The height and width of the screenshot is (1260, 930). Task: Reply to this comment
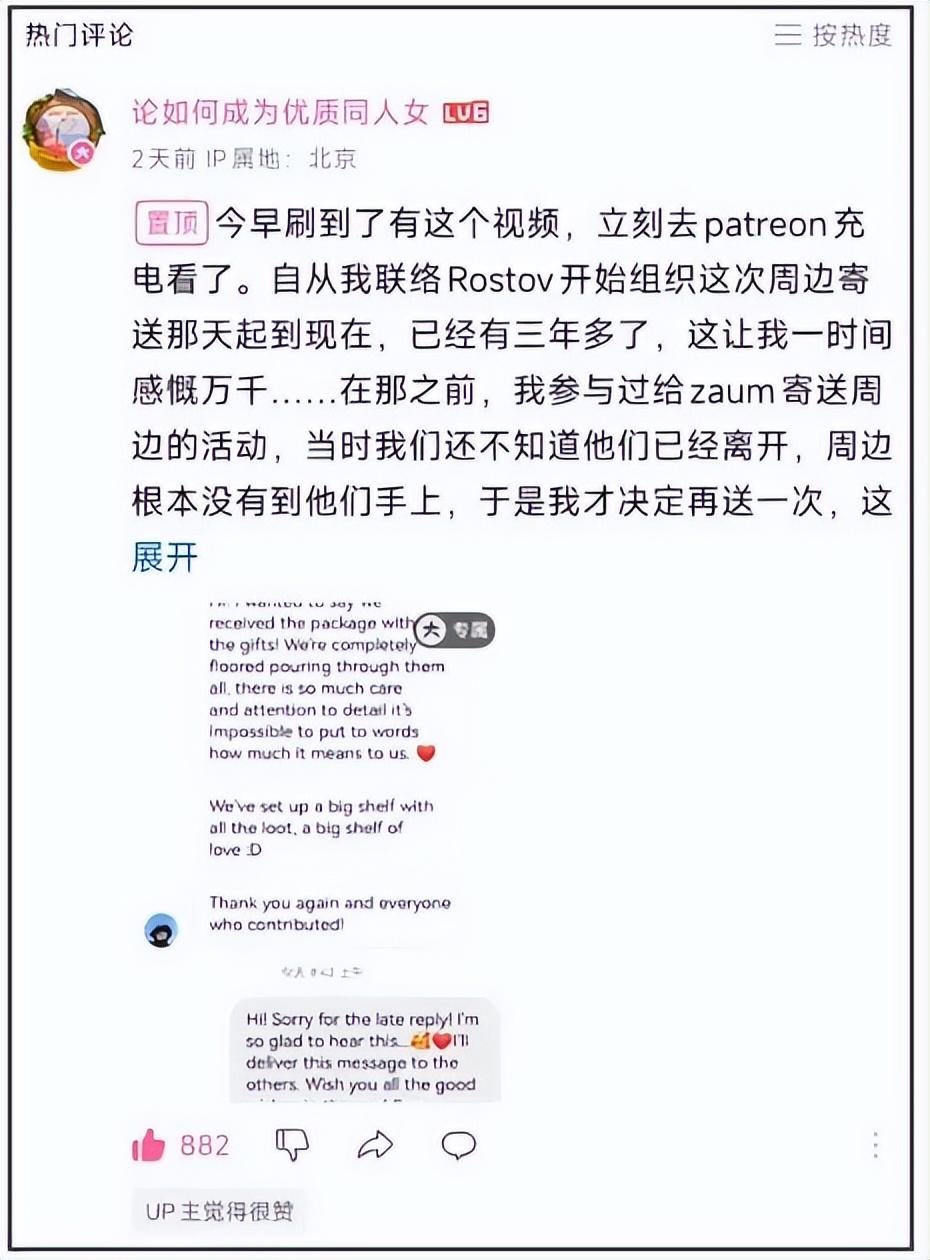pos(459,1145)
